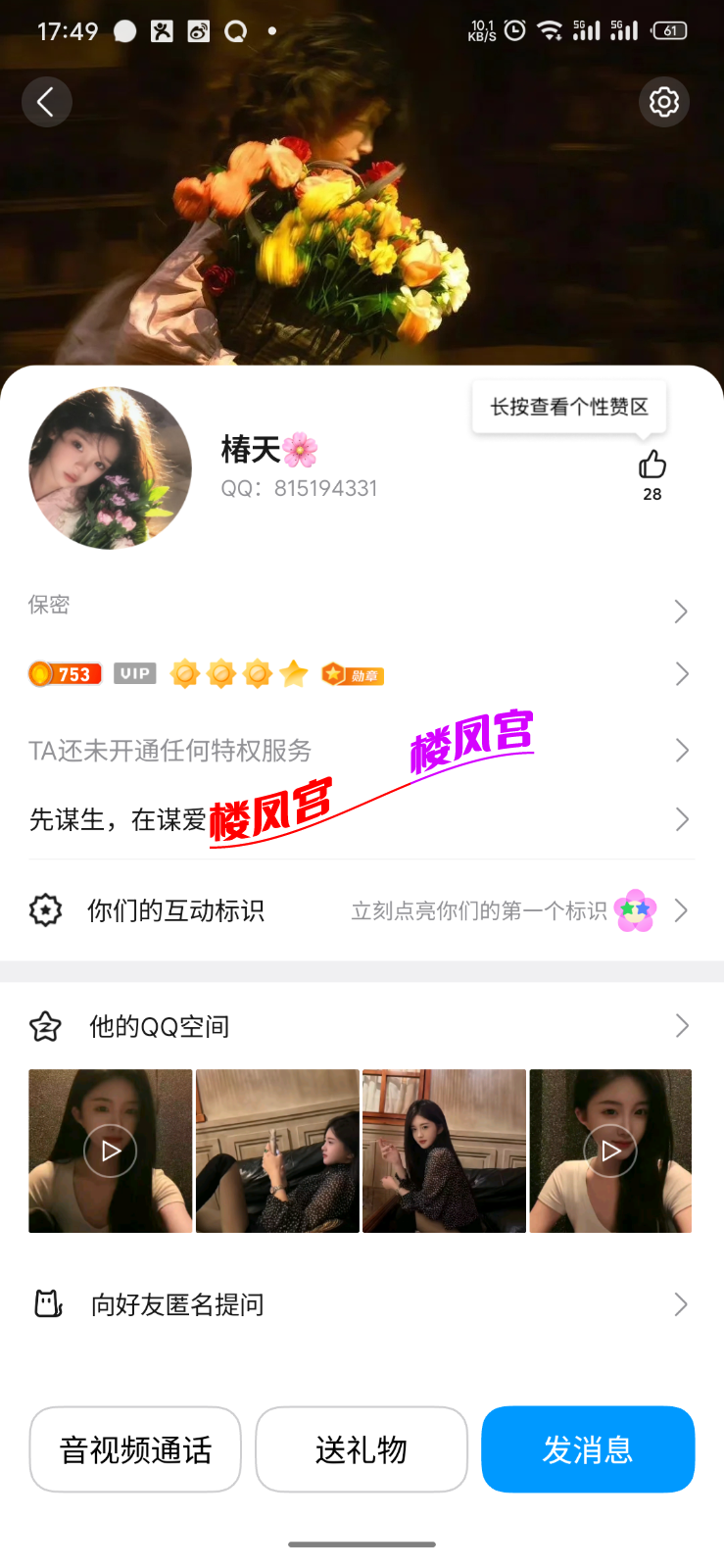Tap the cat icon beside 向好友匿名提问
Image resolution: width=724 pixels, height=1568 pixels.
coord(45,1304)
